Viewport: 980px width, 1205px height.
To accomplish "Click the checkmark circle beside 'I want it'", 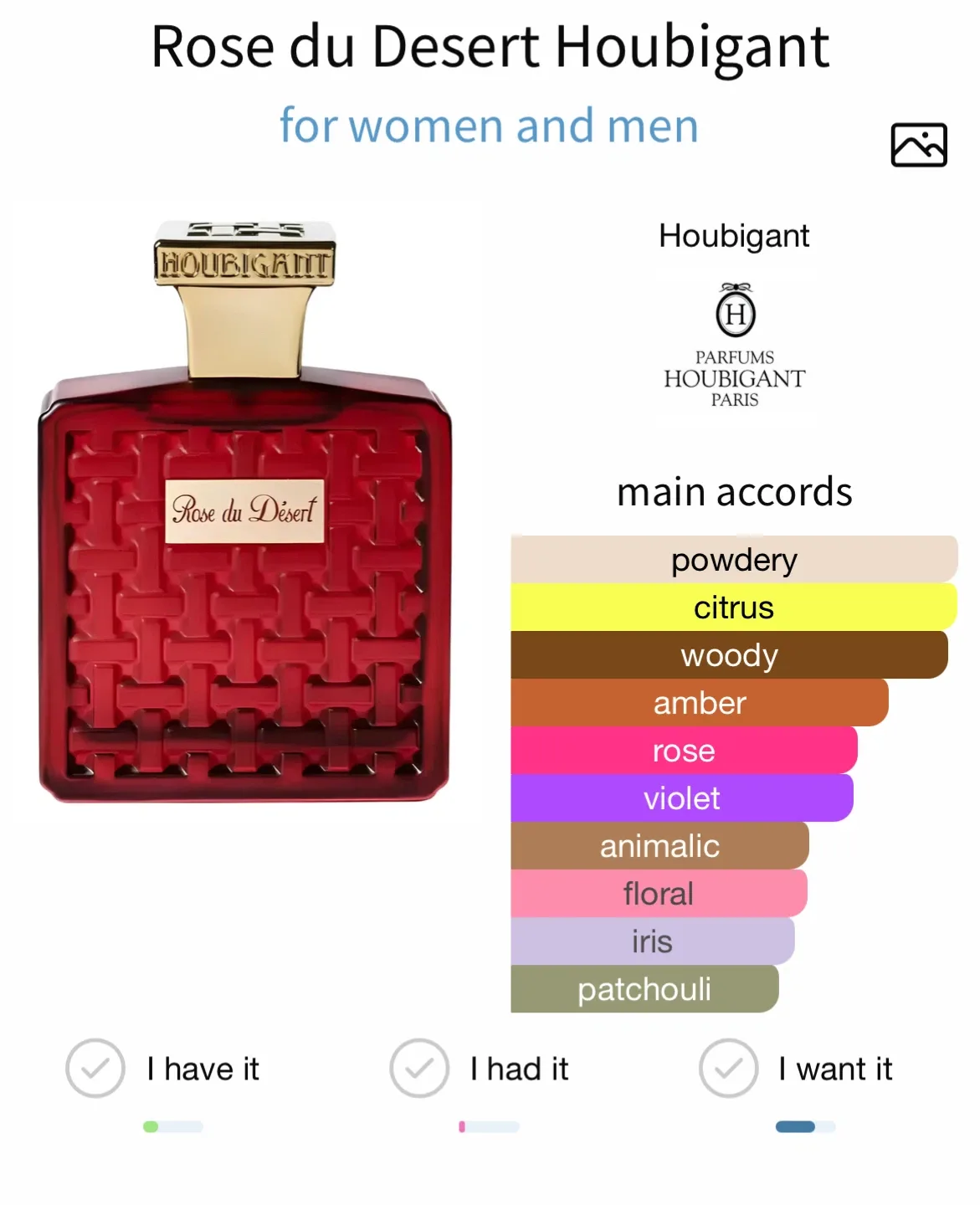I will 727,1068.
